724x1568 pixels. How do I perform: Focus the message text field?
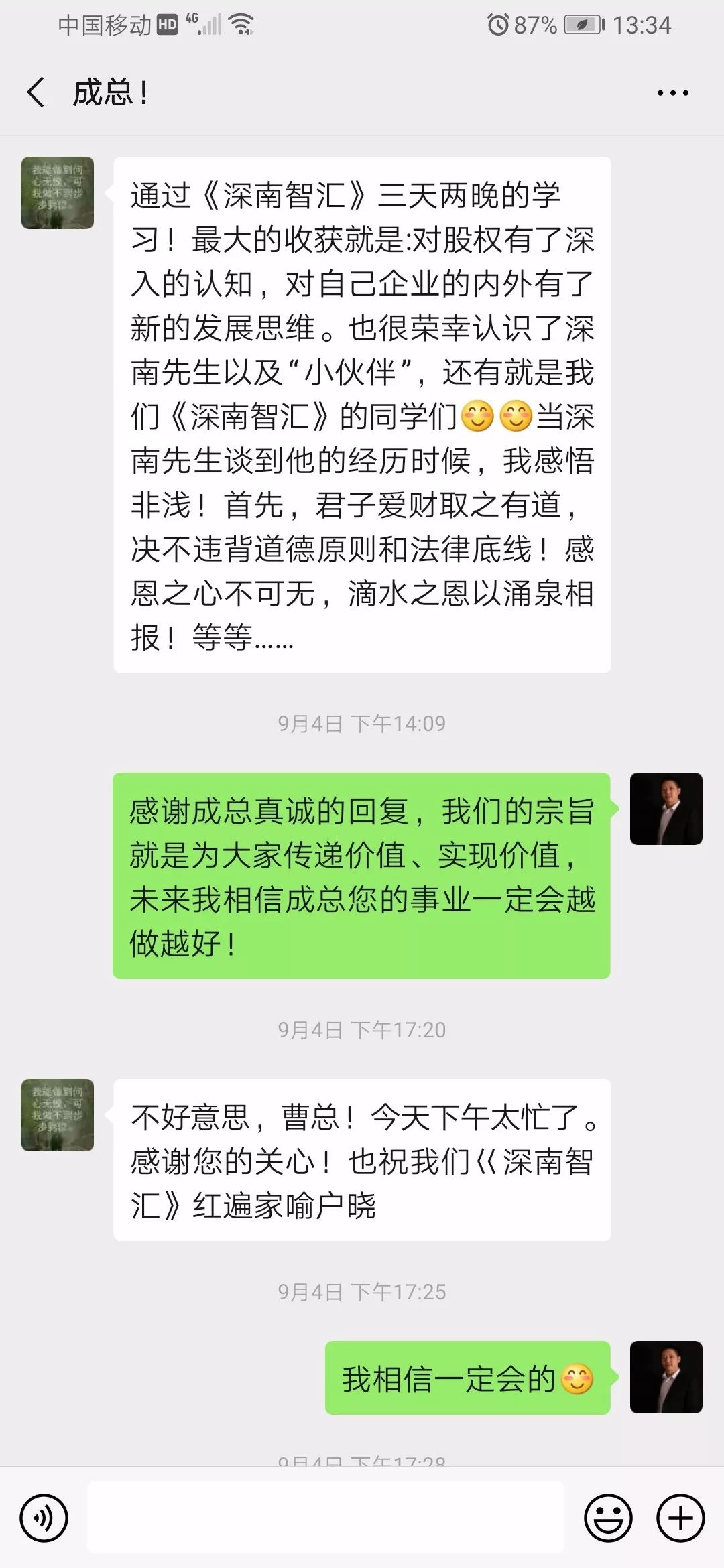326,1518
